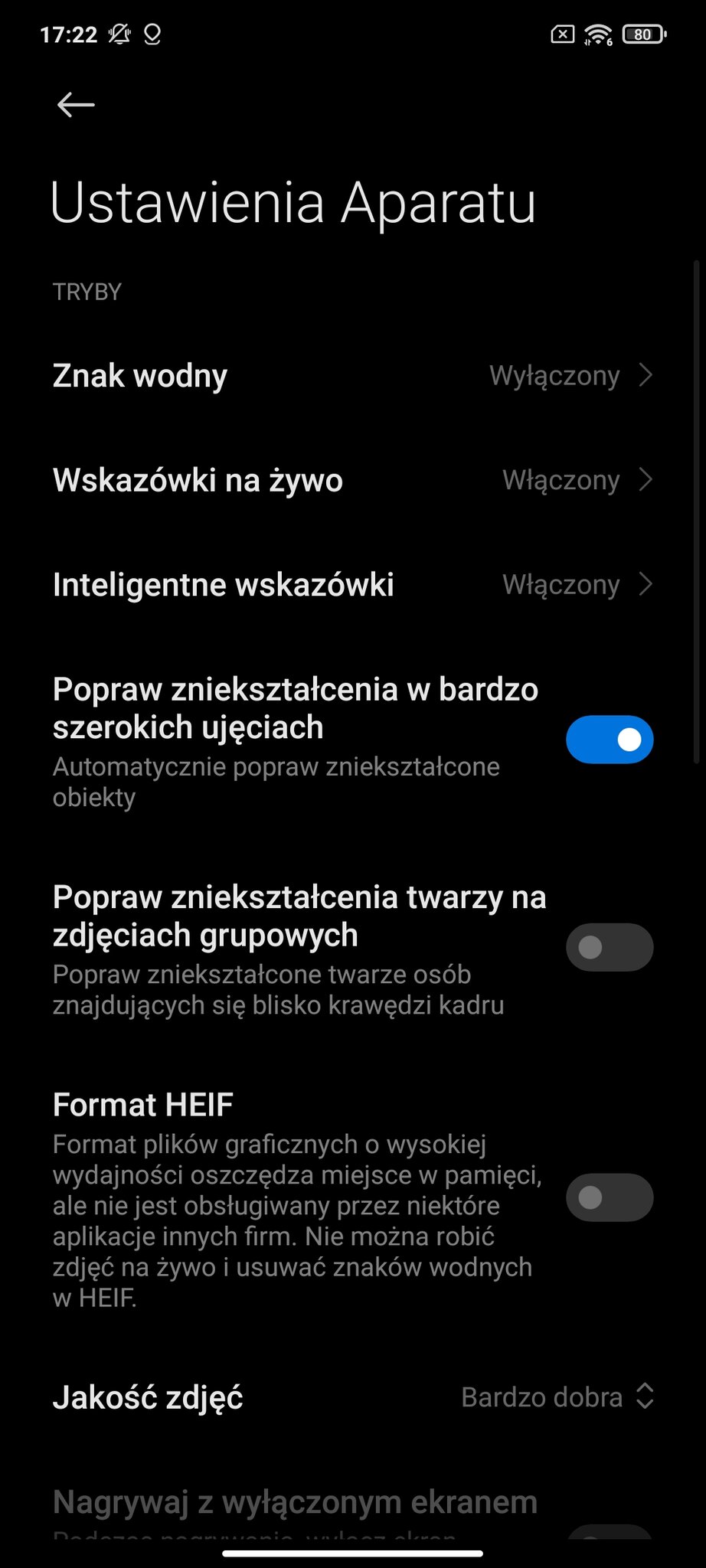The image size is (706, 1568).
Task: Open Wskazówki na żywo settings
Action: pos(353,480)
